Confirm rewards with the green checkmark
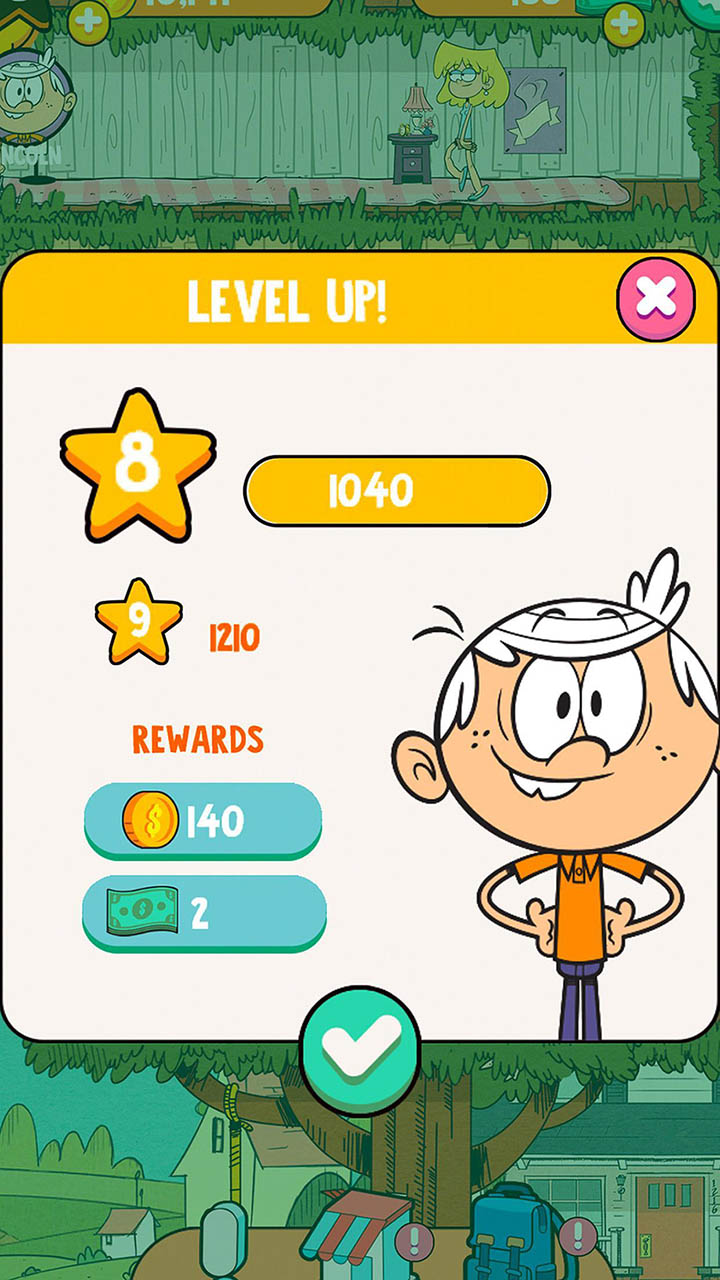The image size is (720, 1280). (x=360, y=1049)
